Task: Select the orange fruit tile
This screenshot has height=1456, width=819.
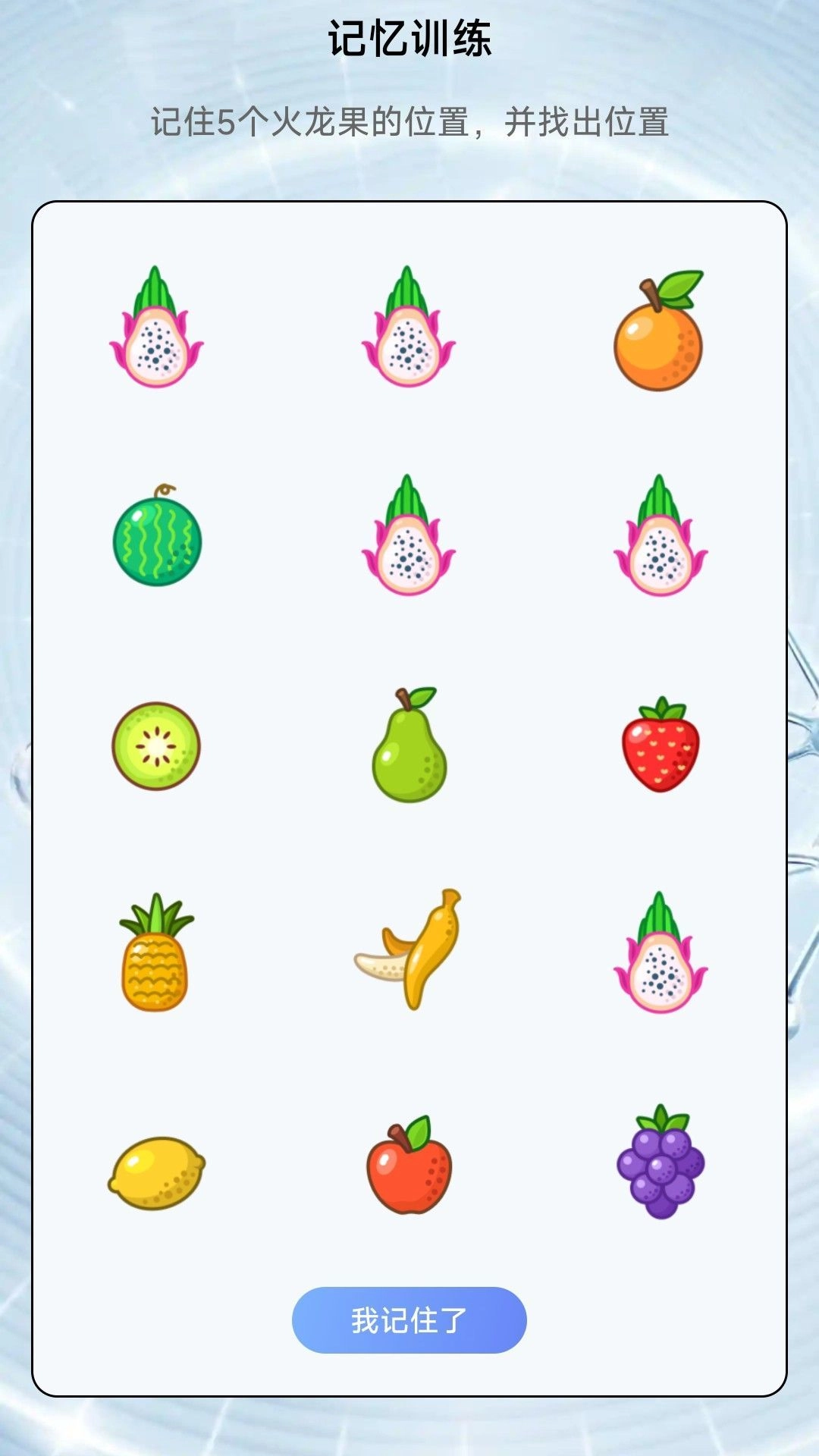Action: tap(658, 332)
